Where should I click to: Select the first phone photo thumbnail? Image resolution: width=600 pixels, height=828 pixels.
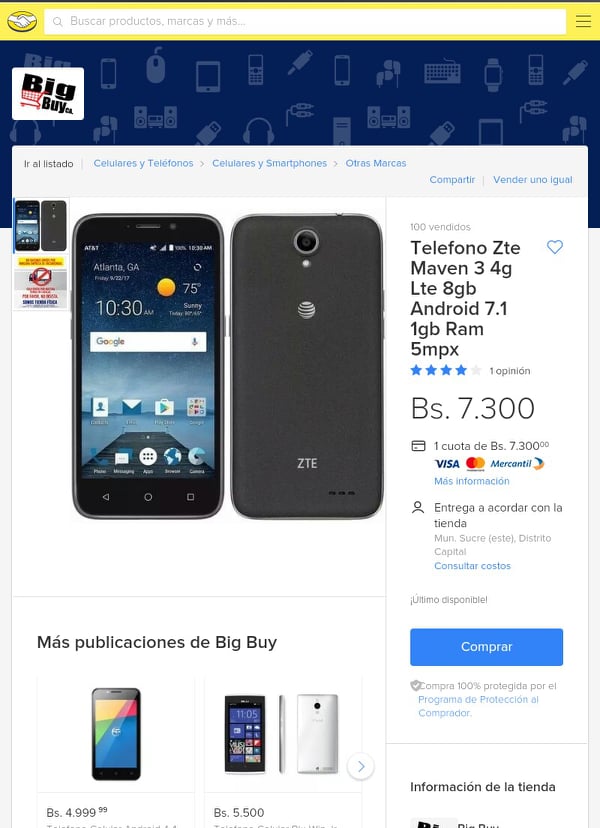[x=41, y=225]
